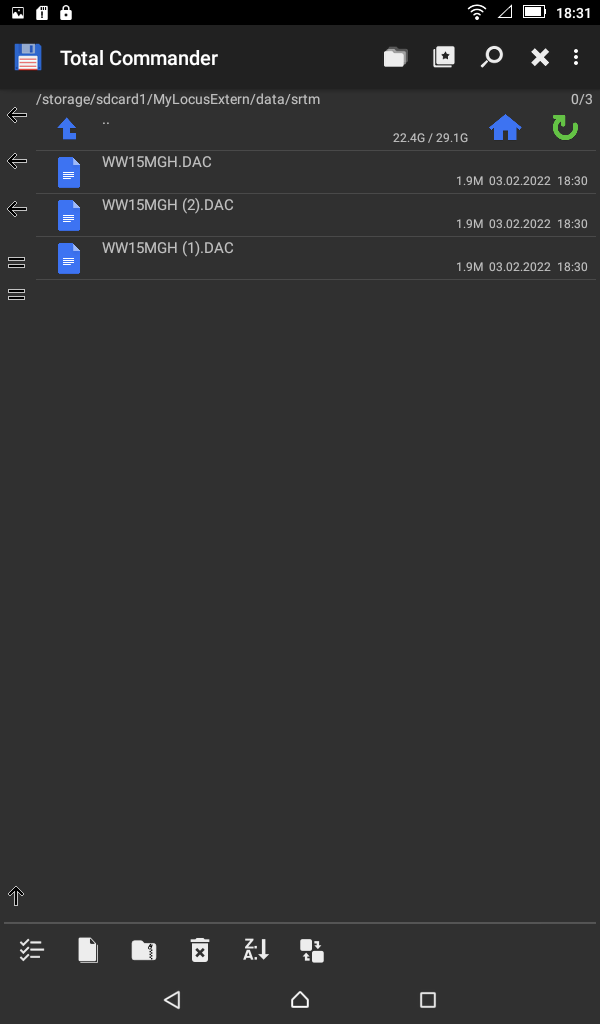600x1024 pixels.
Task: Tap the copy/move file button
Action: coord(88,950)
